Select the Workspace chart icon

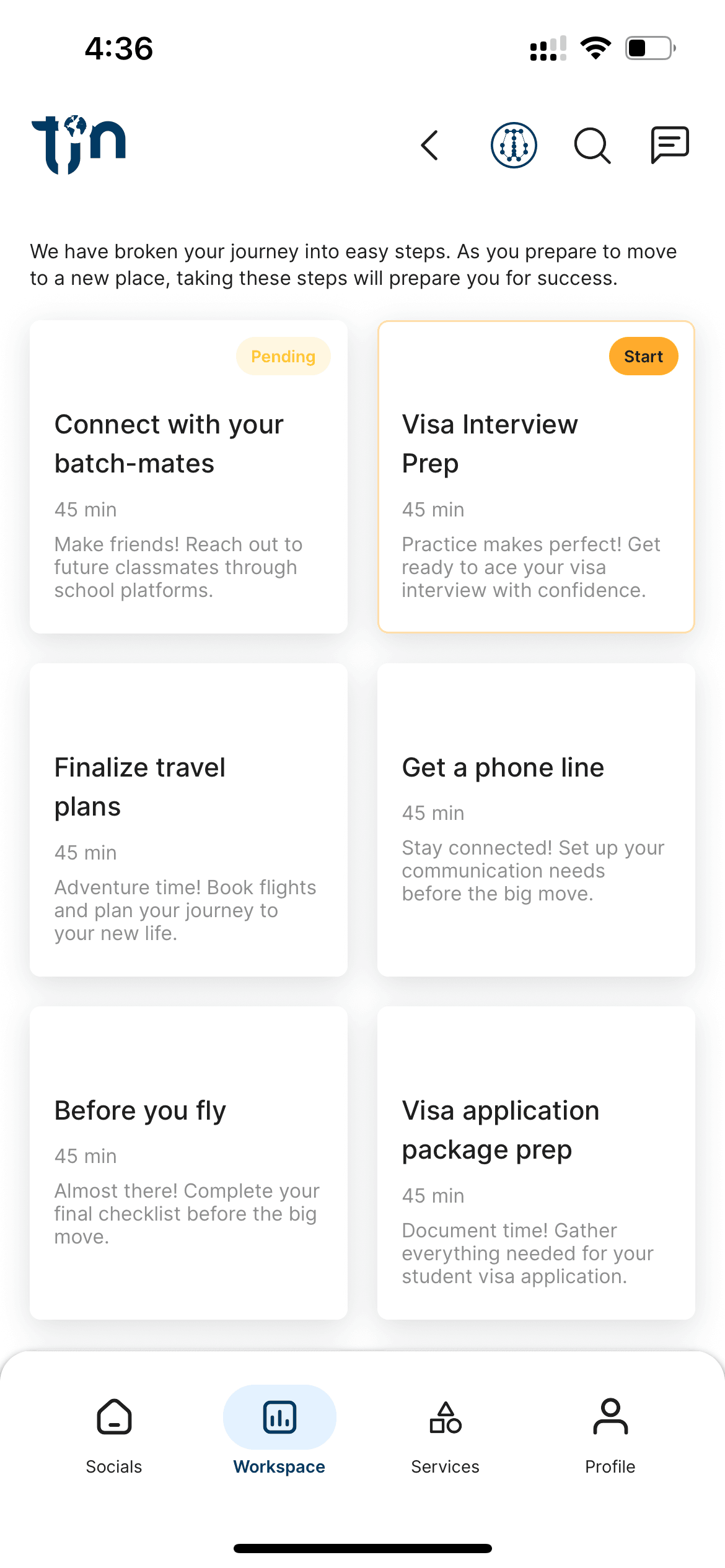pos(278,1417)
